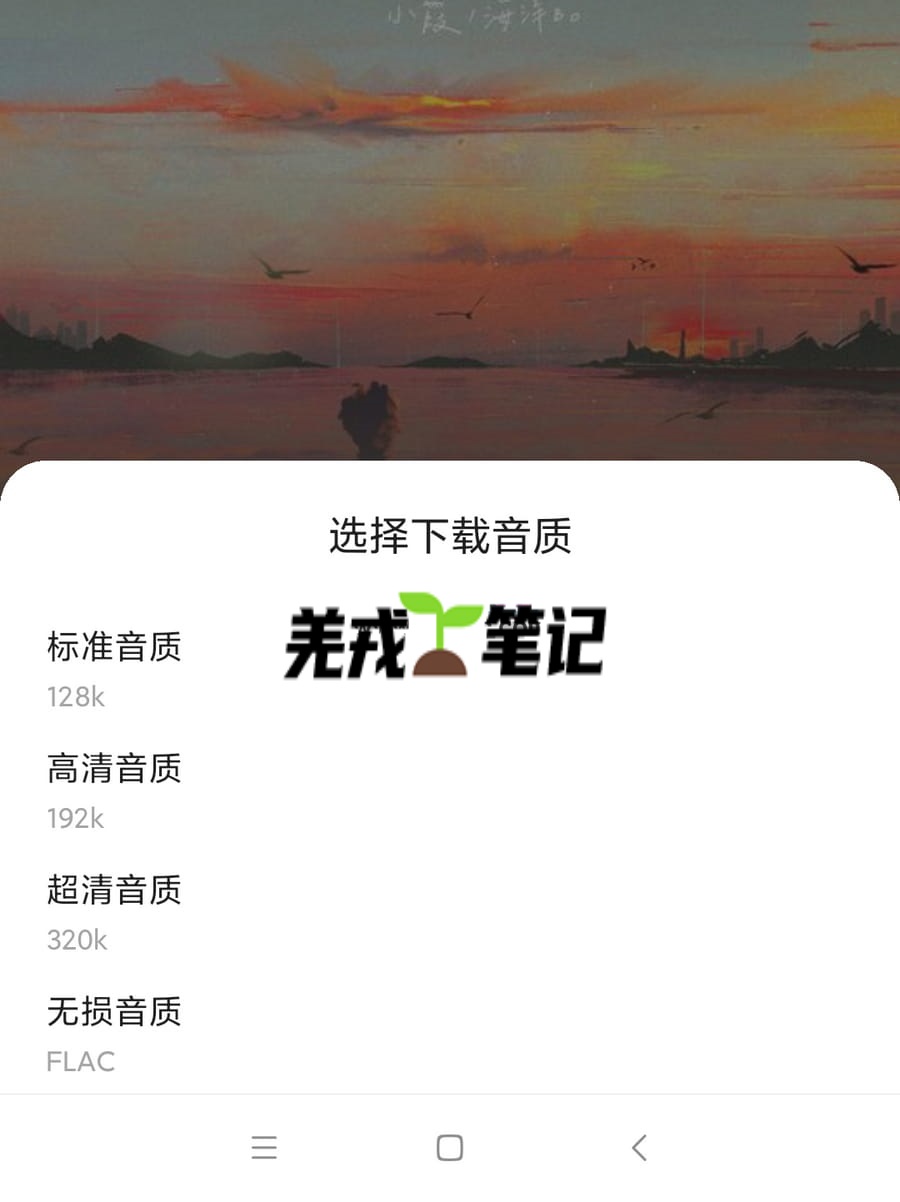Pick 超清音质 320k quality
Viewport: 900px width, 1202px height.
pos(114,911)
